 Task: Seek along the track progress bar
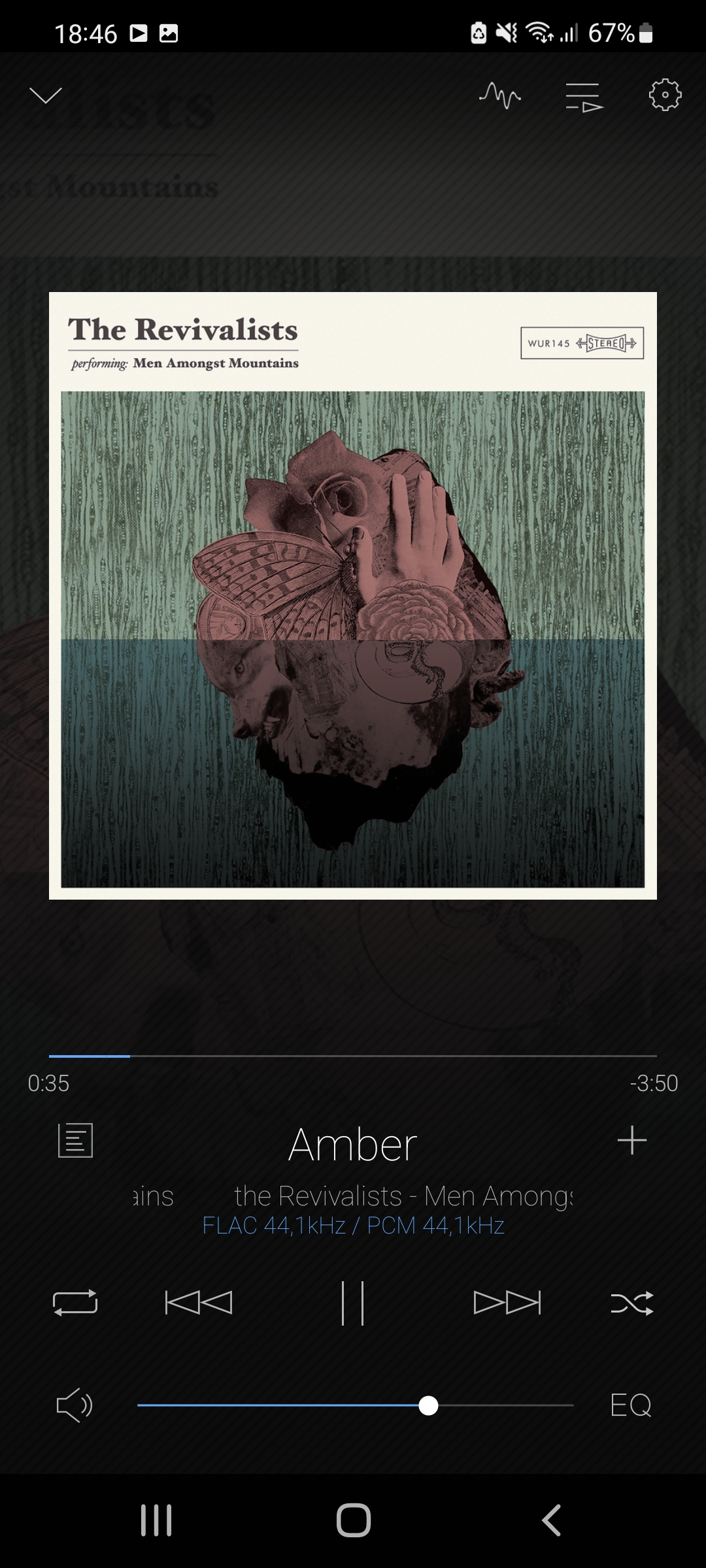coord(353,1055)
